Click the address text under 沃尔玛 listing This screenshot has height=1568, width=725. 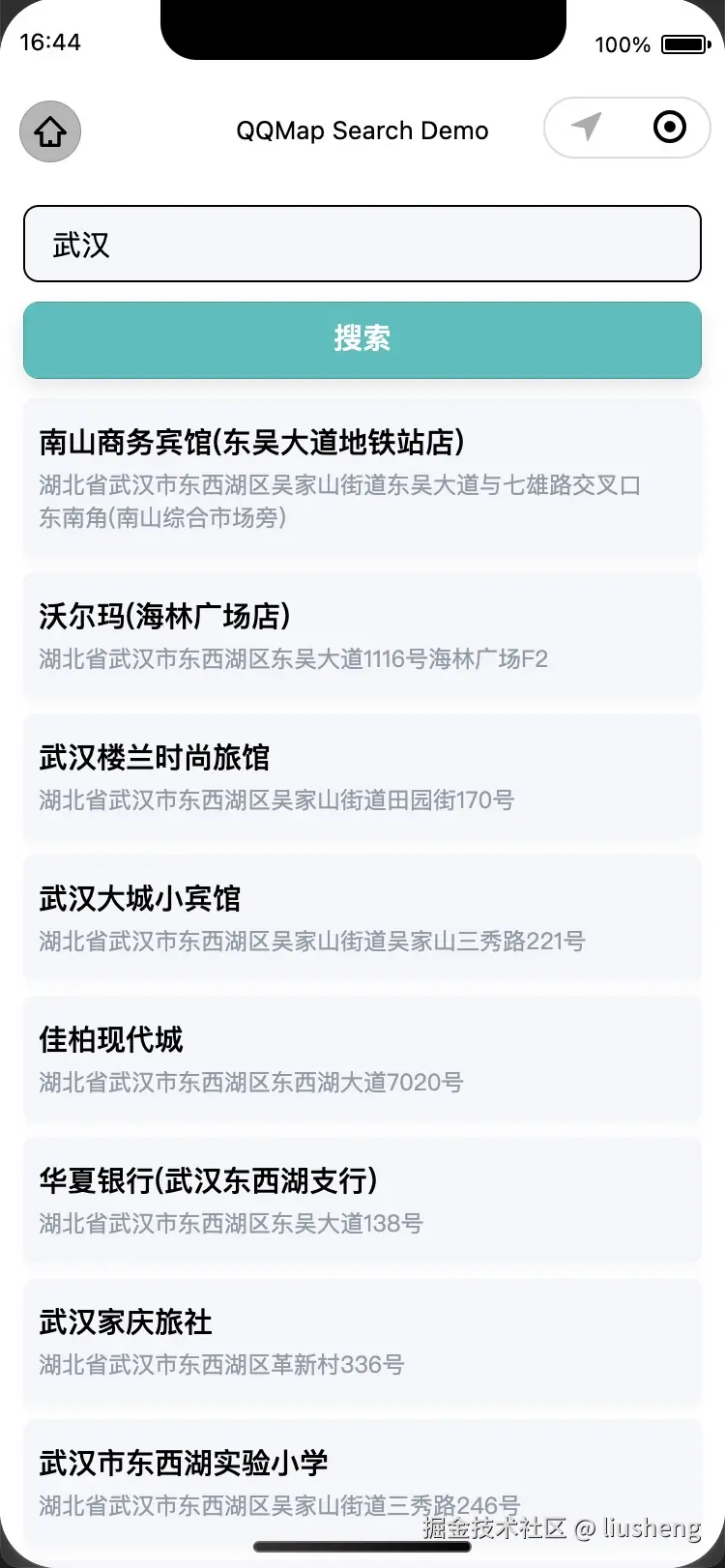coord(293,658)
